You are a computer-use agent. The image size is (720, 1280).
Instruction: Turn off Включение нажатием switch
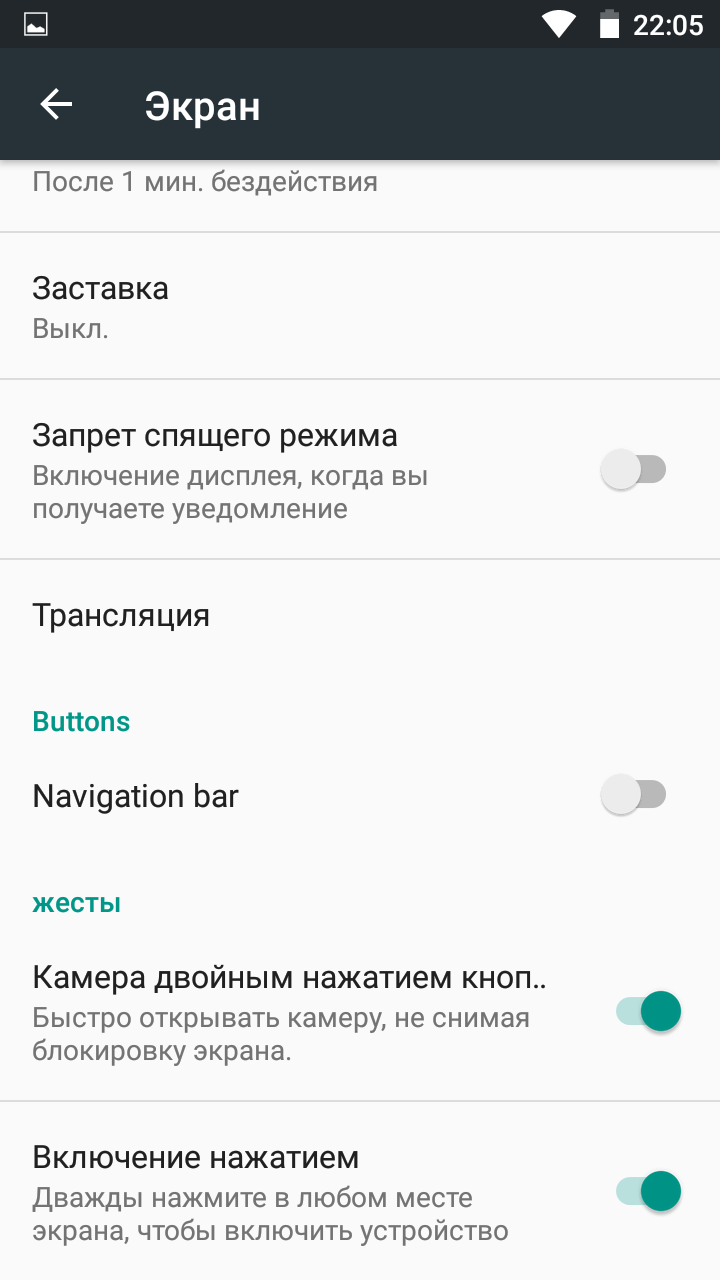[648, 1191]
